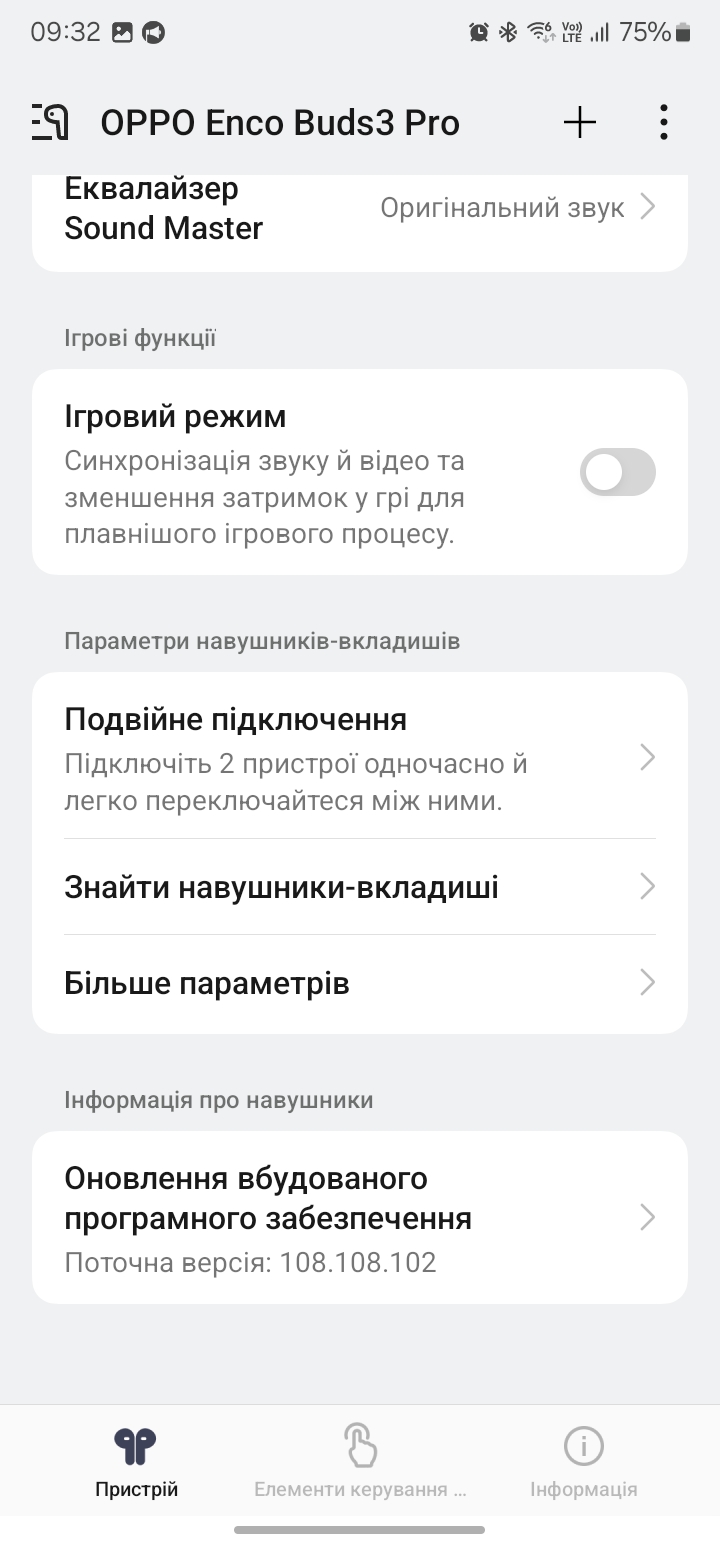This screenshot has height=1544, width=720.
Task: Open Оновлення вбудованого програмного забезпечення
Action: coord(360,1217)
